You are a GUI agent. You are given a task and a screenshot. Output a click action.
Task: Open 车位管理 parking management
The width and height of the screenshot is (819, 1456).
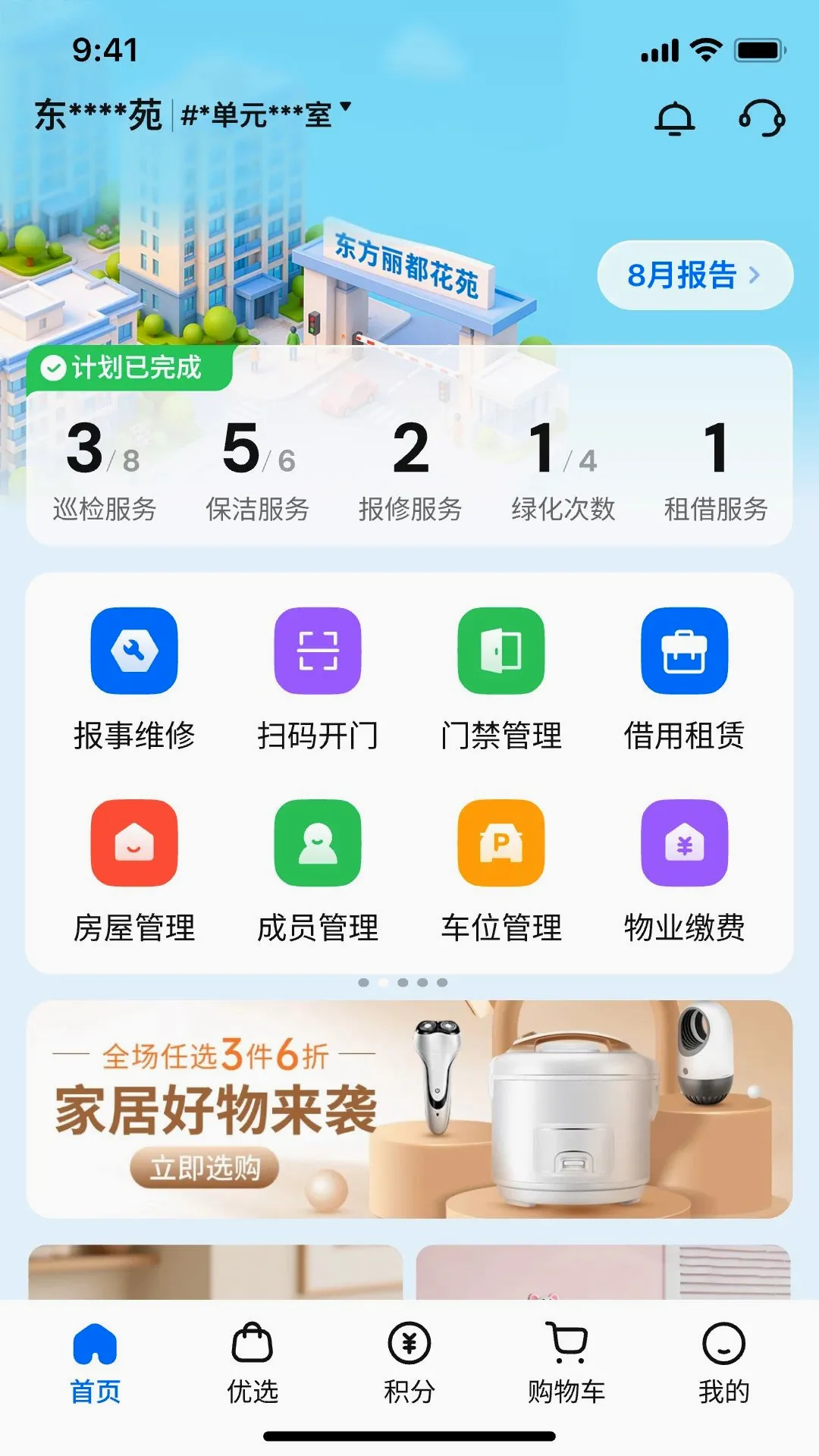click(501, 871)
